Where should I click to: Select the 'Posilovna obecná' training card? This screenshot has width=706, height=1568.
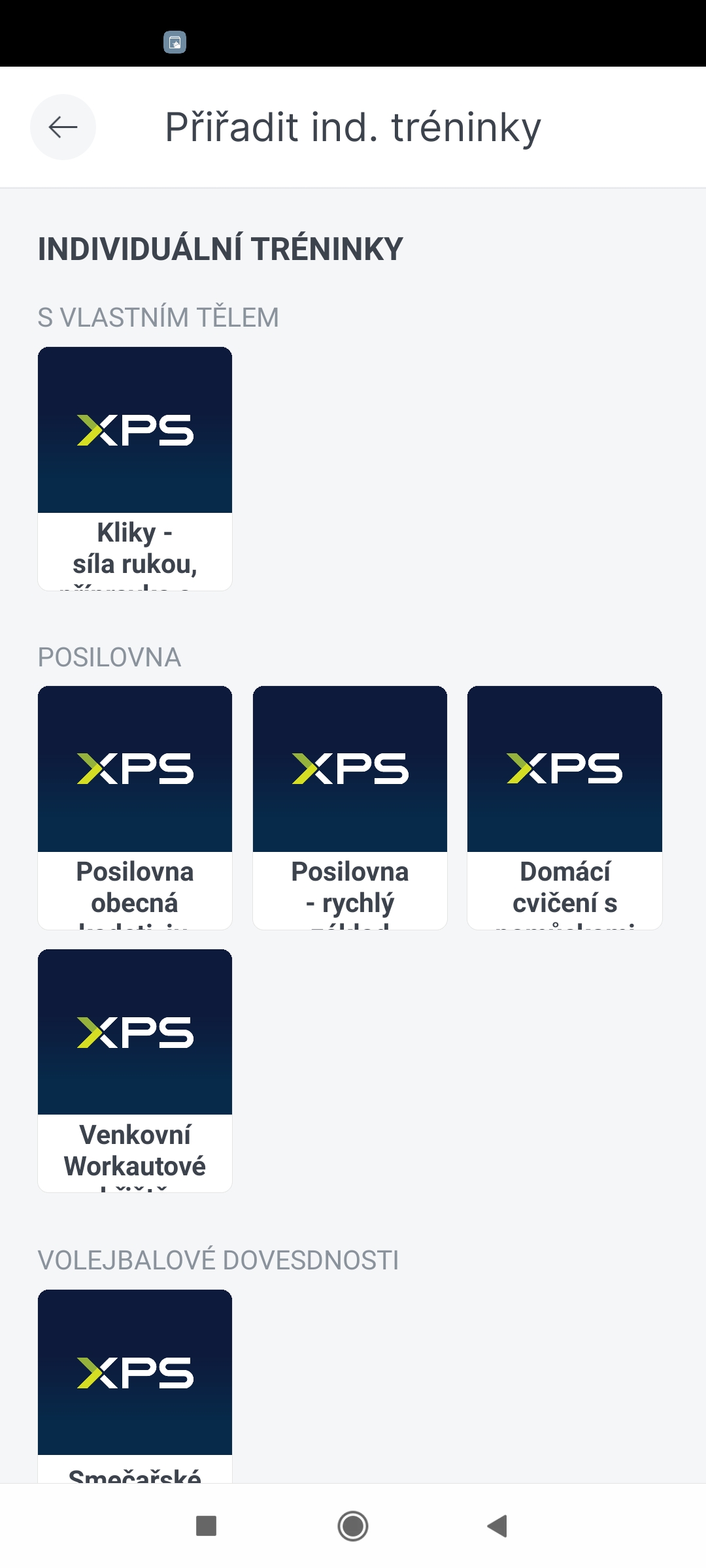pyautogui.click(x=135, y=808)
